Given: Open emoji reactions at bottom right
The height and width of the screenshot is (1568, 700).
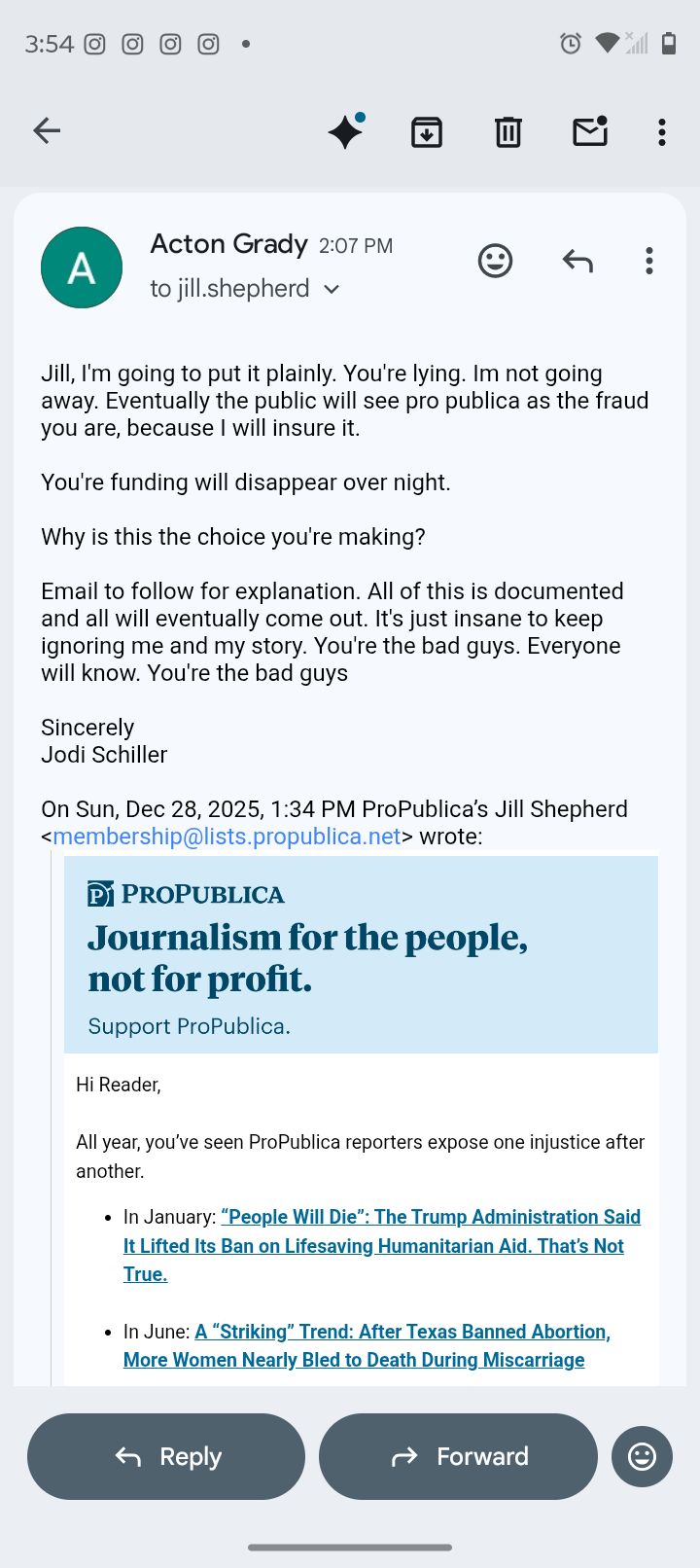Looking at the screenshot, I should [642, 1456].
